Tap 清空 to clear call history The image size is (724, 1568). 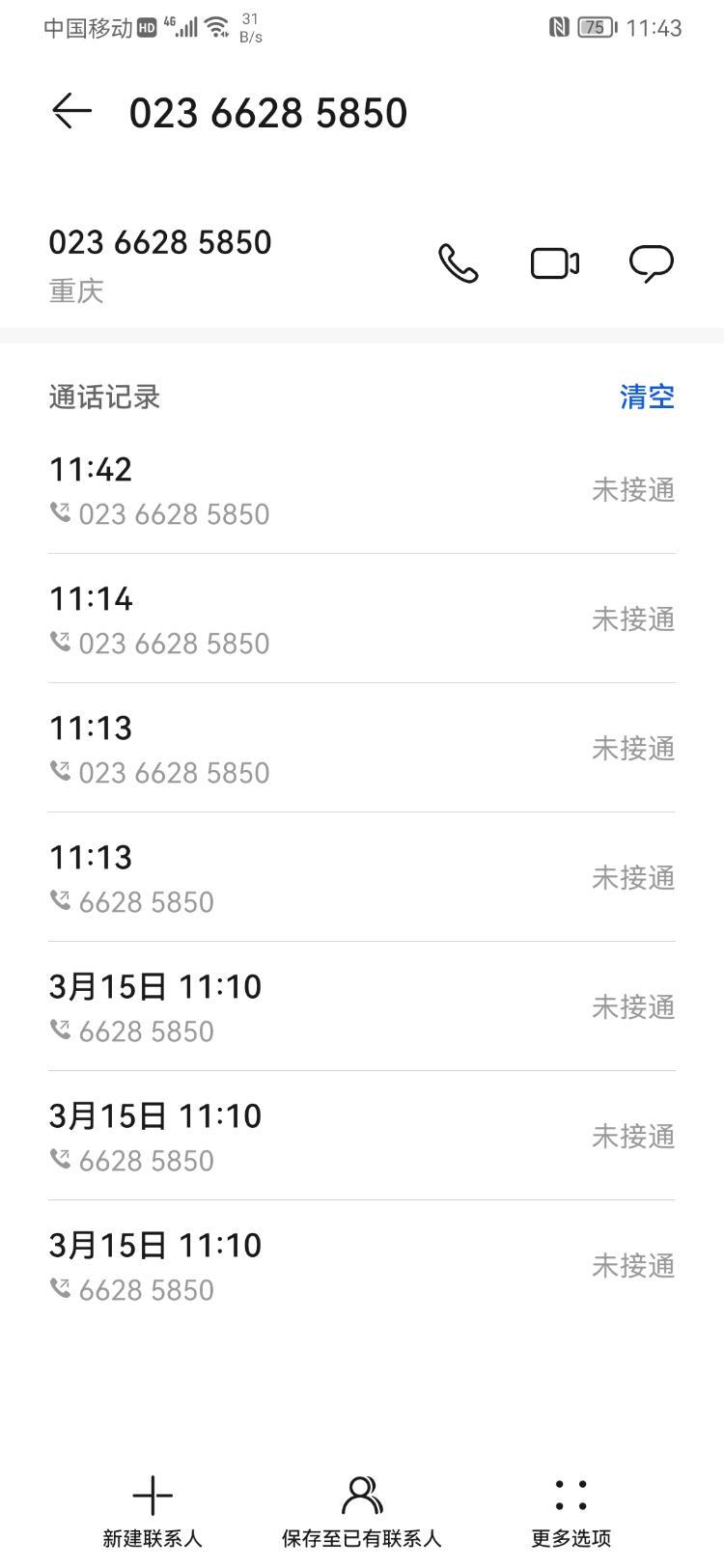coord(647,397)
